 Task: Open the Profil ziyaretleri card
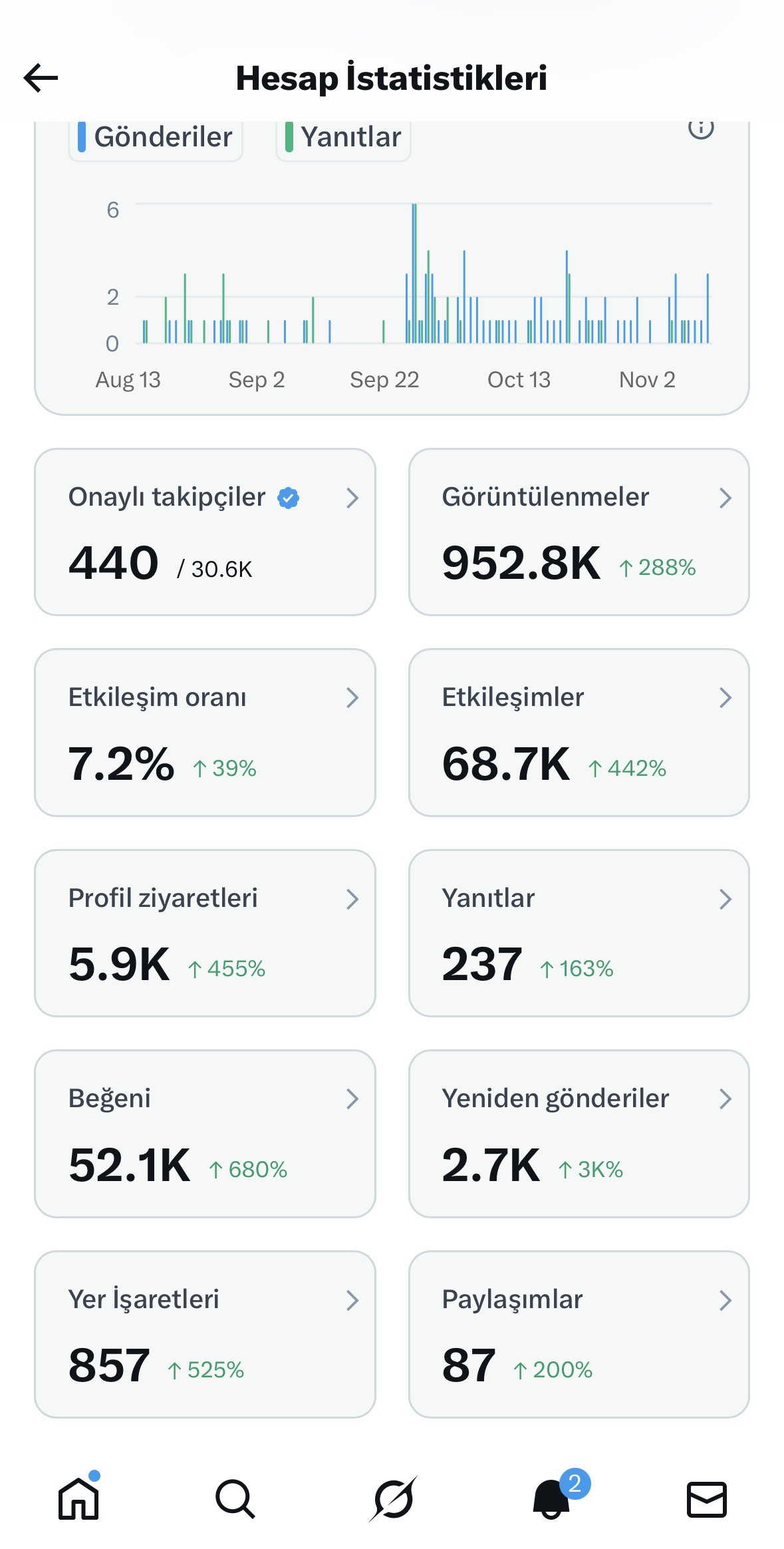pyautogui.click(x=205, y=933)
